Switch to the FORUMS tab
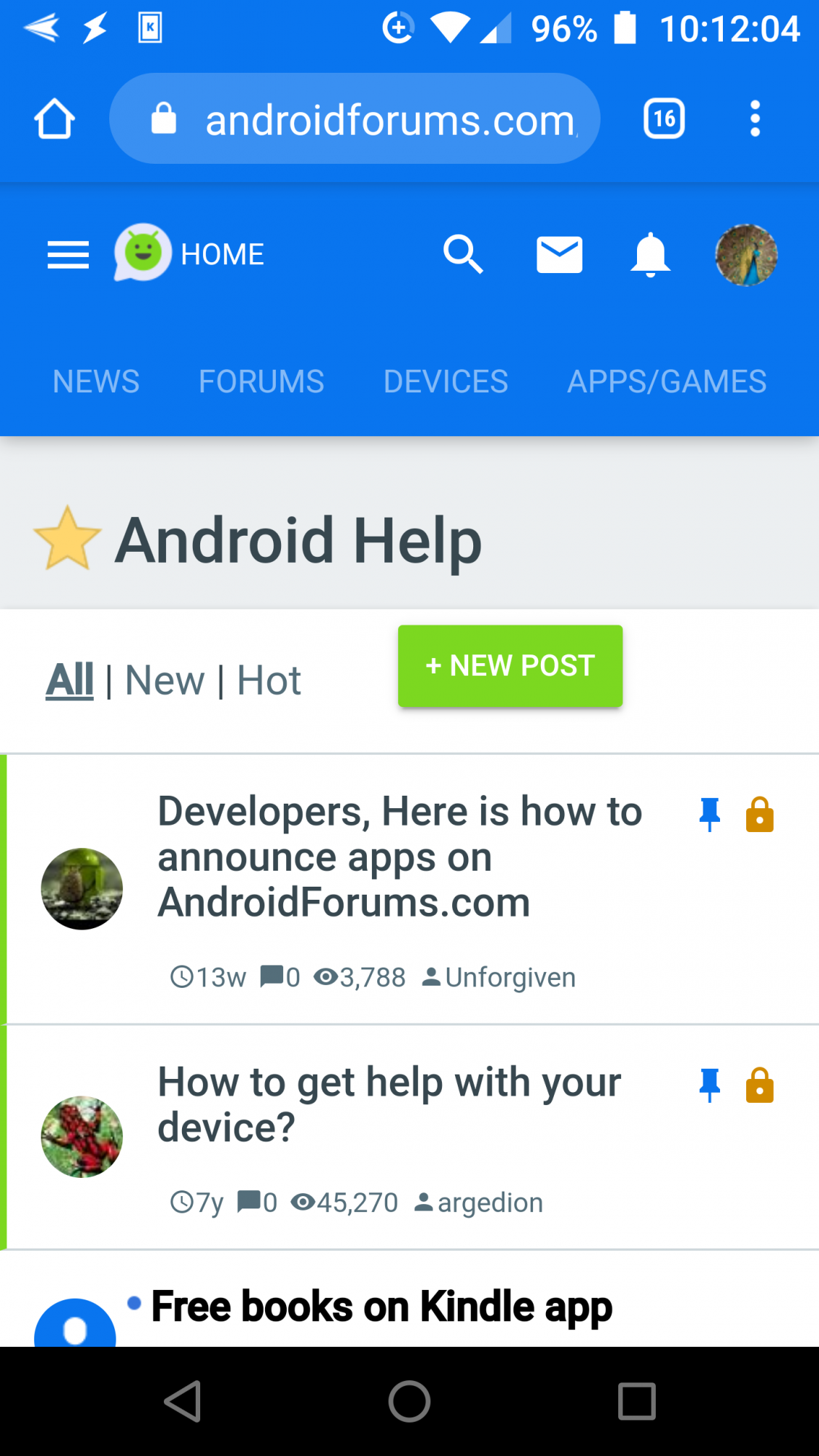 coord(261,381)
